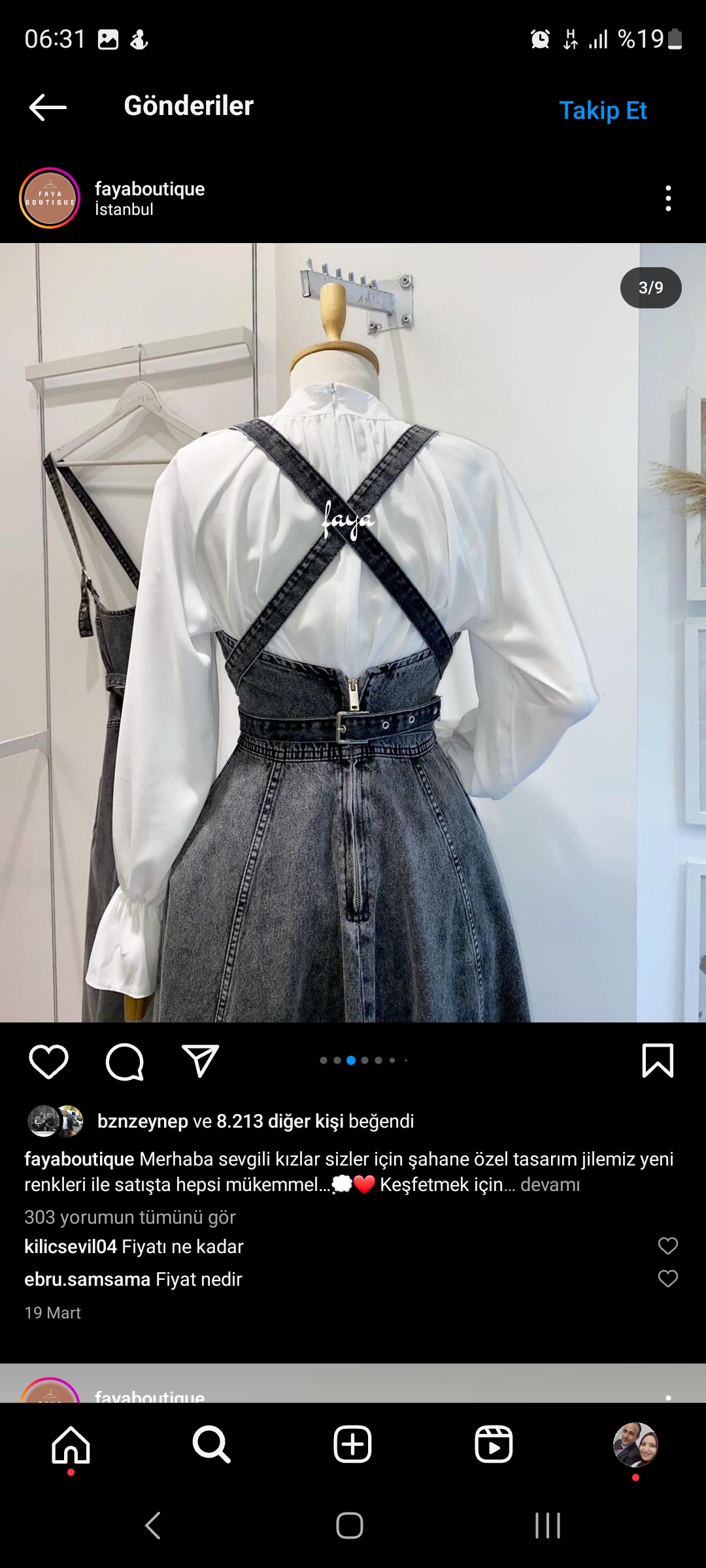Open the Search tab
Image resolution: width=706 pixels, height=1568 pixels.
tap(211, 1445)
